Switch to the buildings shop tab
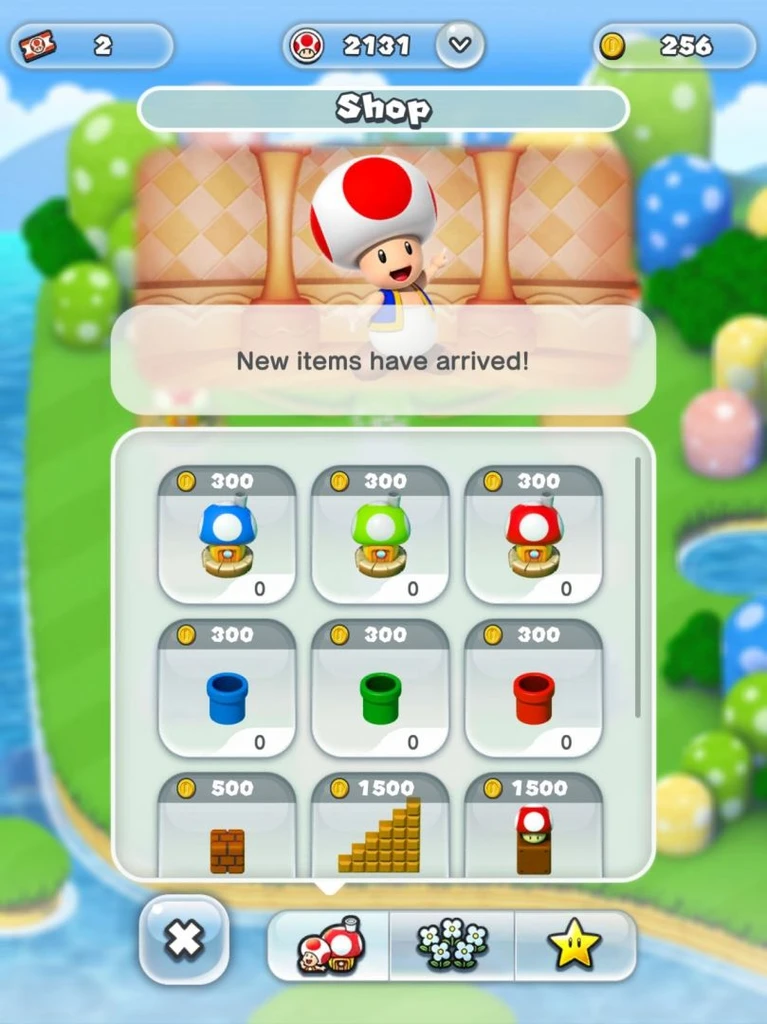Screen dimensions: 767x1024 pos(329,945)
